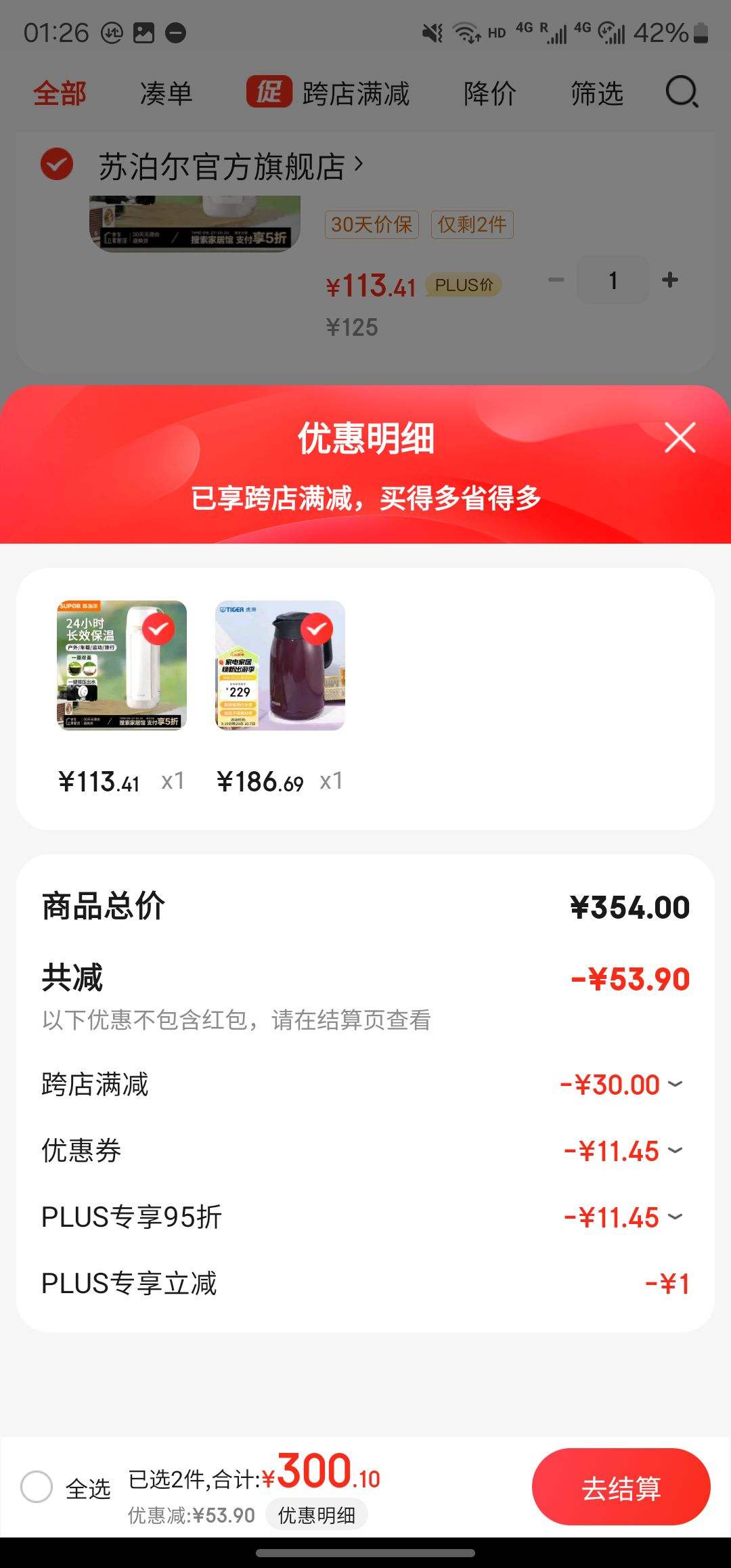Uncheck the 苏泊尔官方旗舰店 store checkbox
Viewport: 731px width, 1568px height.
point(57,165)
